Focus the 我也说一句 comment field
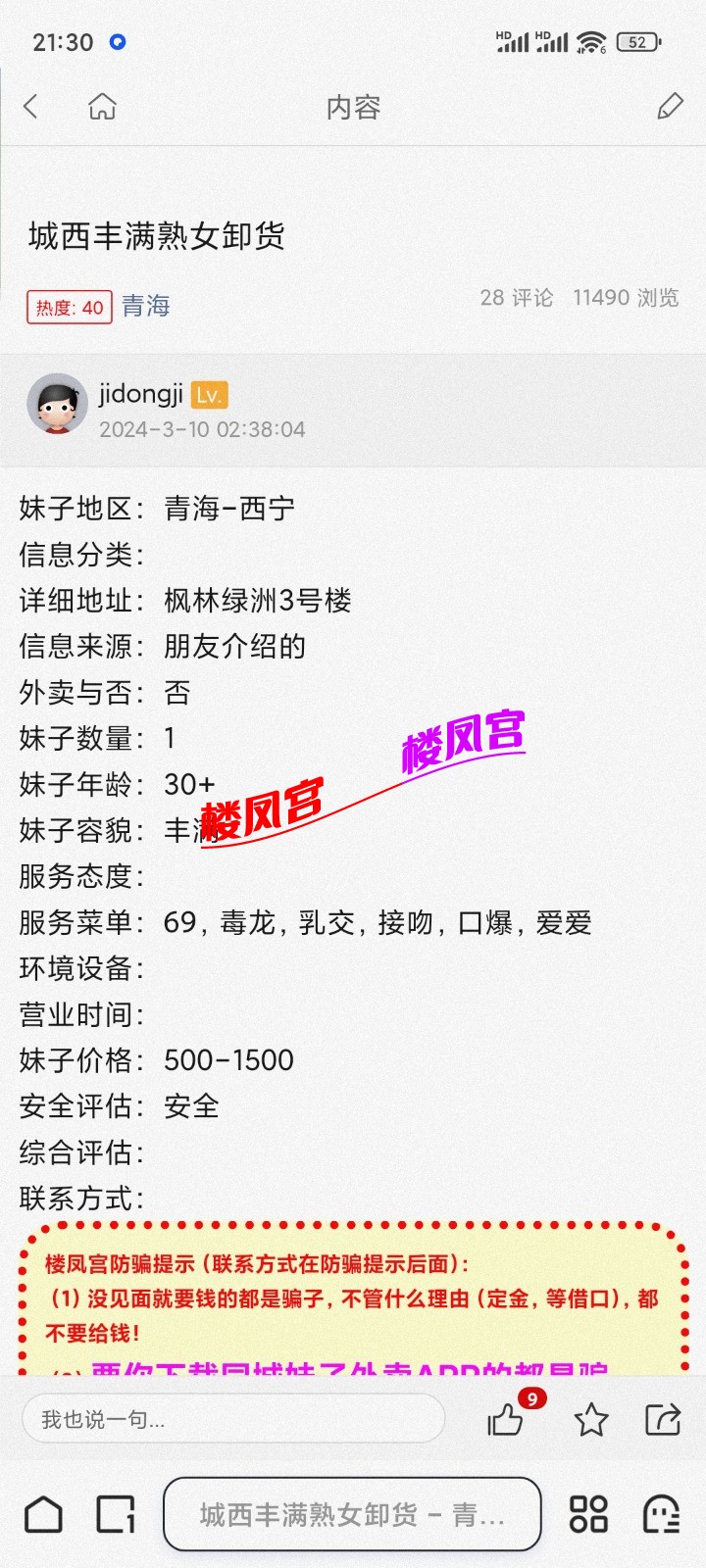This screenshot has width=706, height=1568. pos(233,1419)
